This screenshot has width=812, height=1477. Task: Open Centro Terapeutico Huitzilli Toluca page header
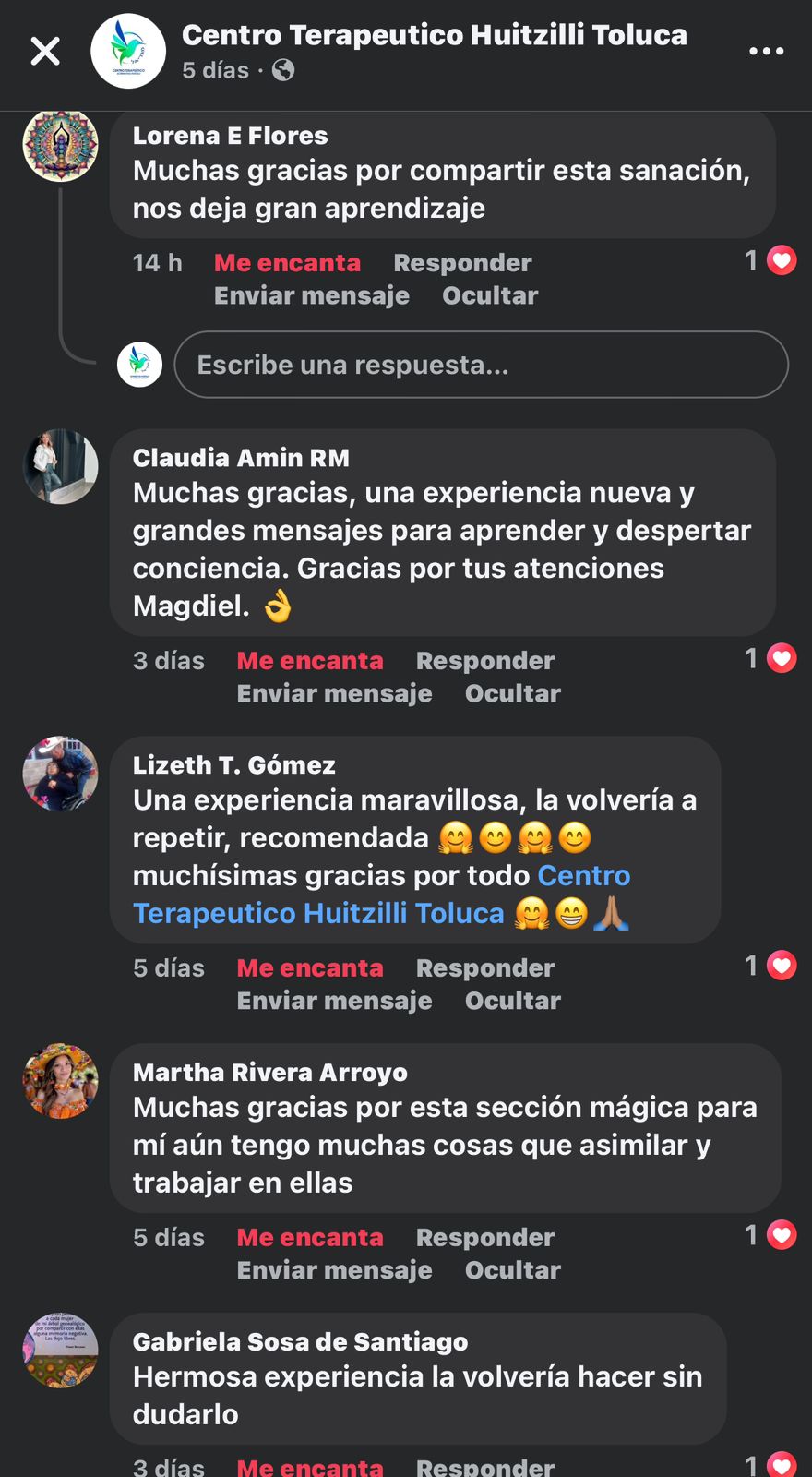point(434,35)
